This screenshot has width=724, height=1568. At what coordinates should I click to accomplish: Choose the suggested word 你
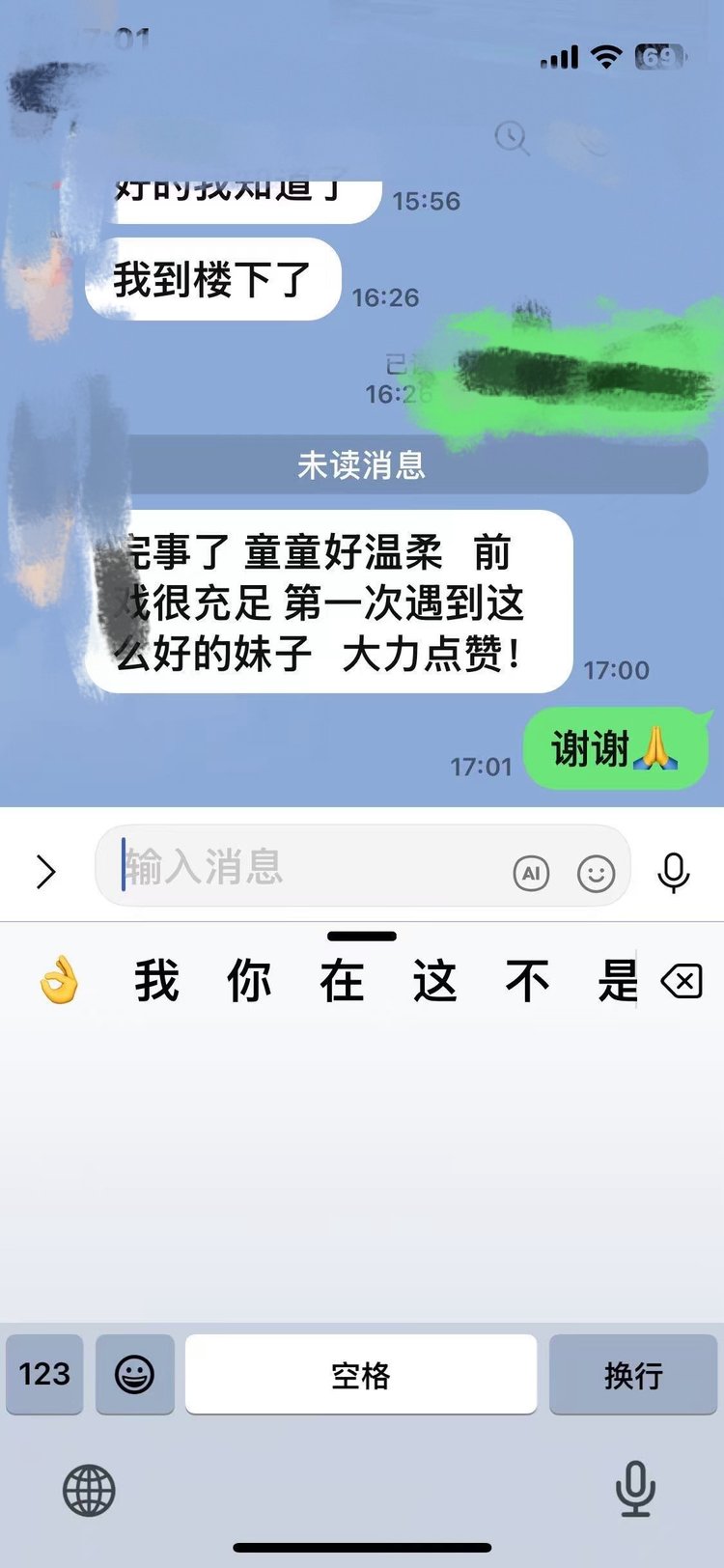point(249,981)
